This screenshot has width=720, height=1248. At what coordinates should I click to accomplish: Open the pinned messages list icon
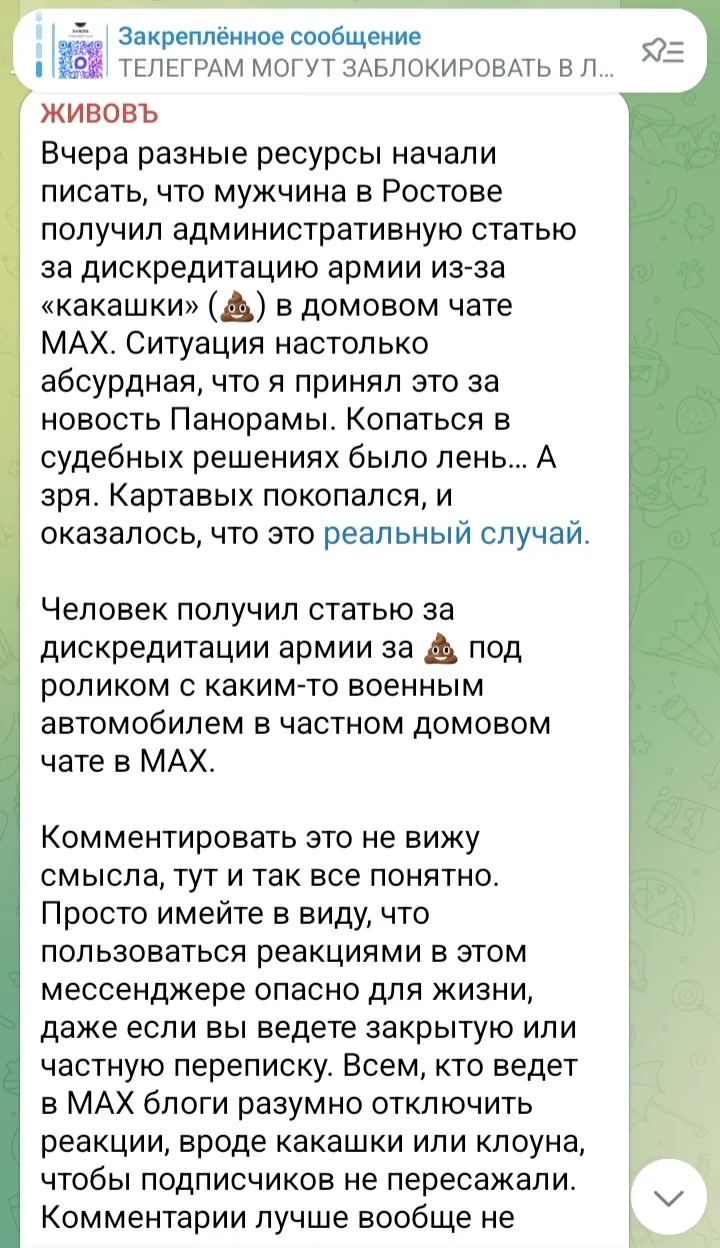[x=661, y=51]
